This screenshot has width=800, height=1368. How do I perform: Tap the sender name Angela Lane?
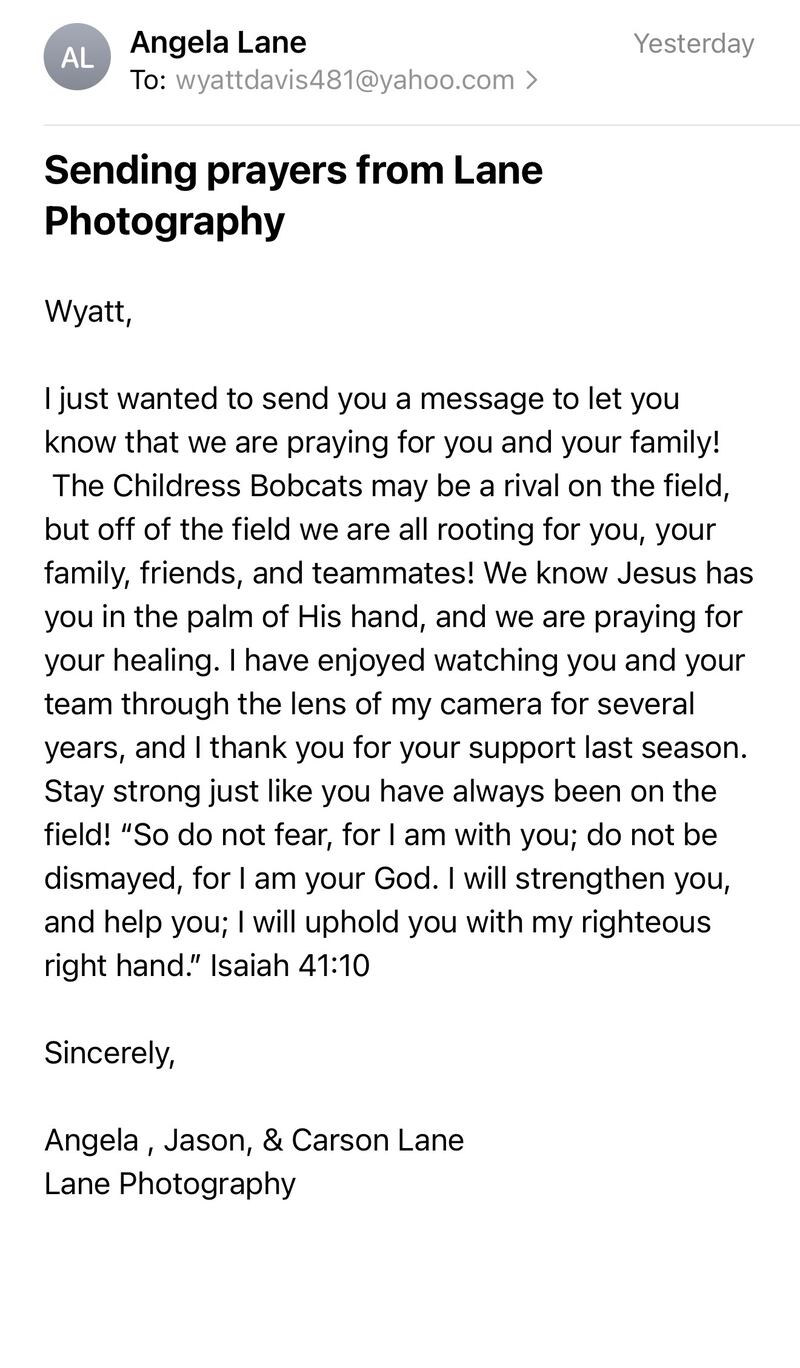(x=218, y=42)
